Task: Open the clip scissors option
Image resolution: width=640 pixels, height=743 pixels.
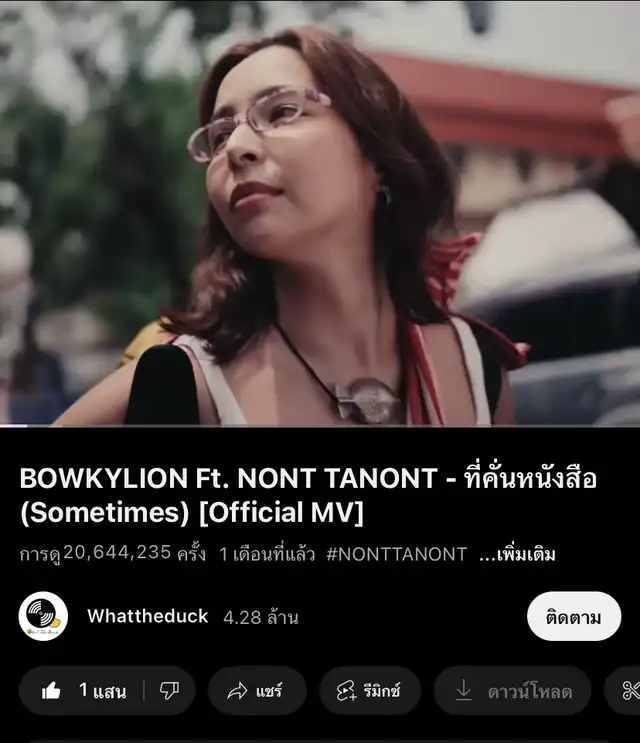Action: 628,690
